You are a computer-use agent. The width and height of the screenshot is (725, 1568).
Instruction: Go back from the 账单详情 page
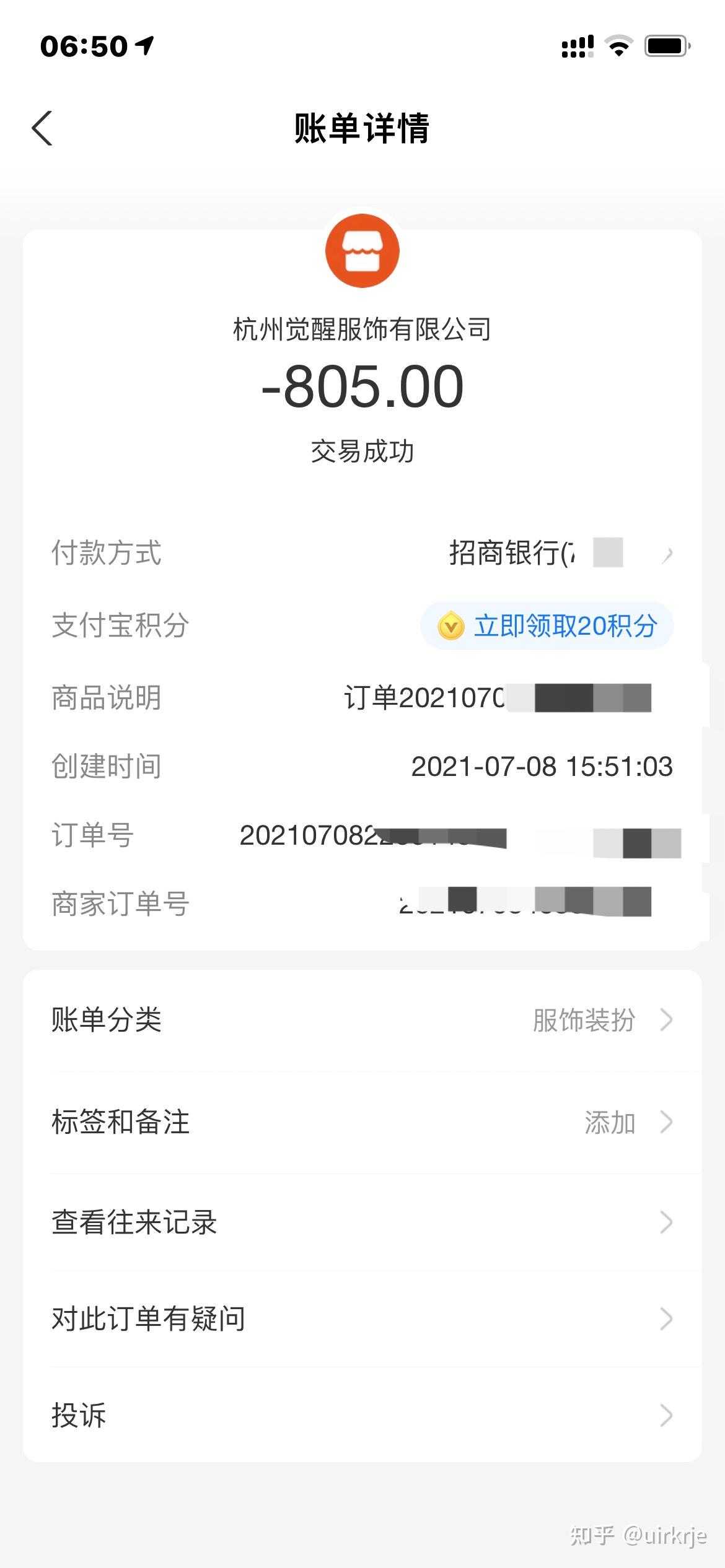[x=42, y=129]
